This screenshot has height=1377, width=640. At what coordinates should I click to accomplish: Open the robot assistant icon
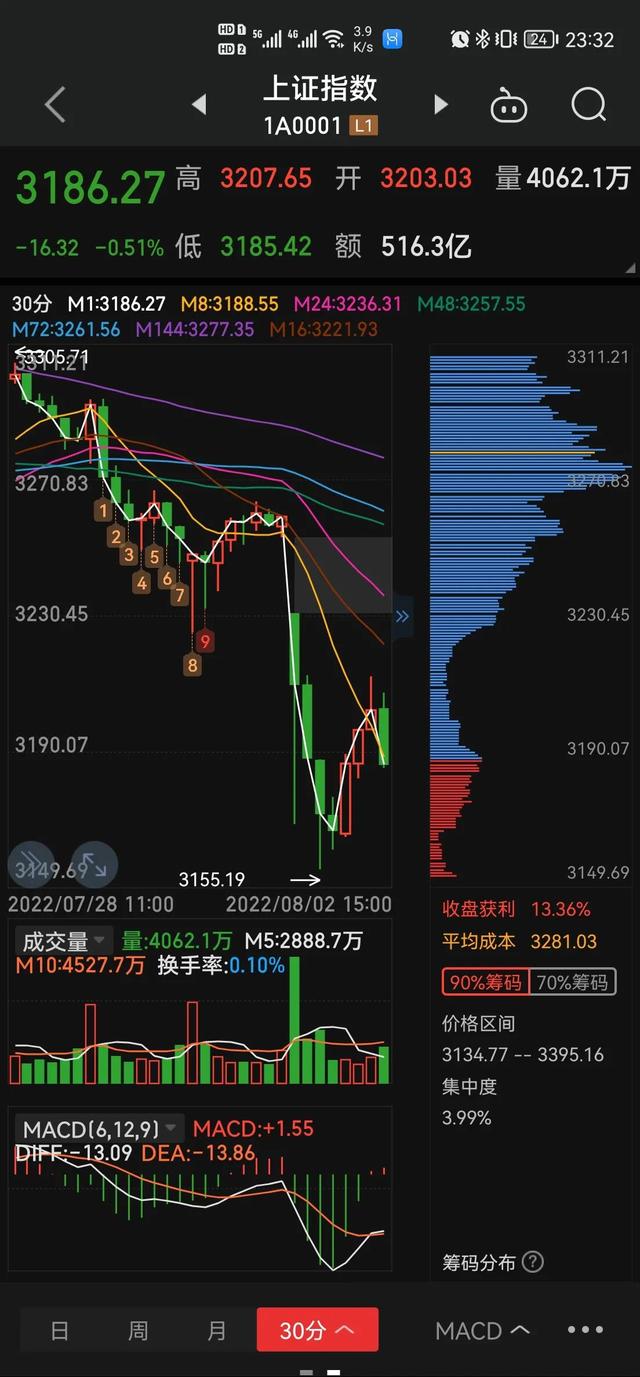508,104
